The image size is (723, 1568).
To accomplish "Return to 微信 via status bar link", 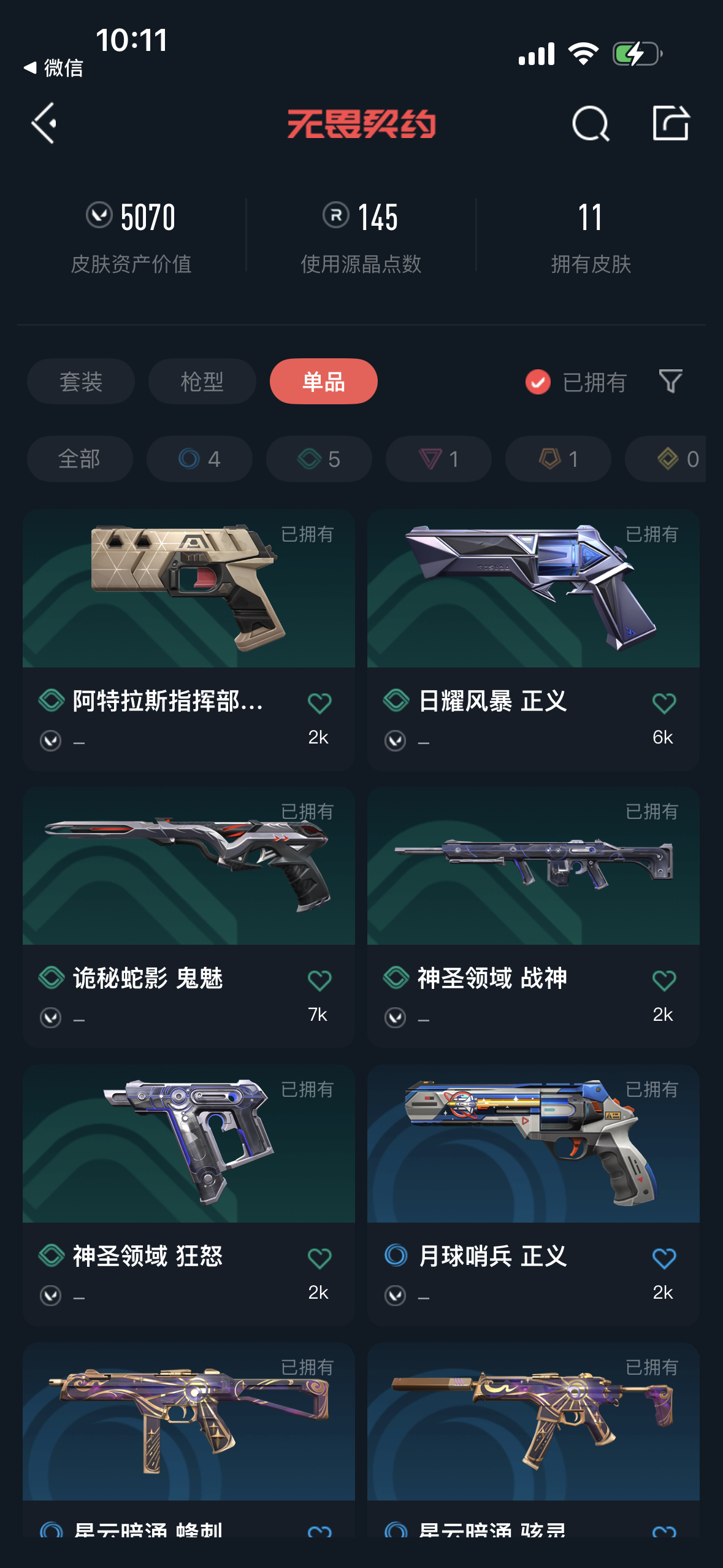I will pyautogui.click(x=54, y=67).
